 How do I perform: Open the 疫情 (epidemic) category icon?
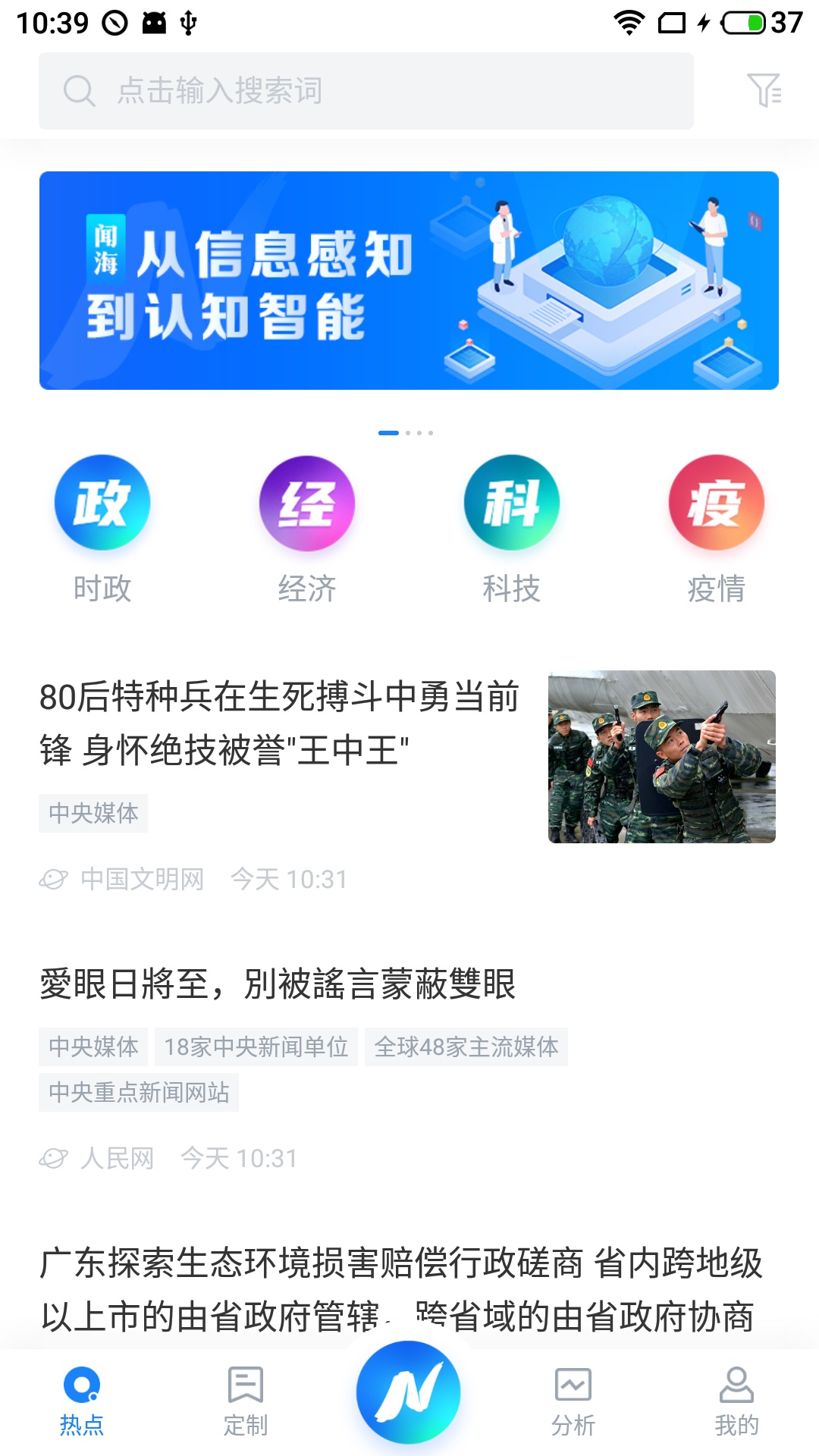pos(715,502)
